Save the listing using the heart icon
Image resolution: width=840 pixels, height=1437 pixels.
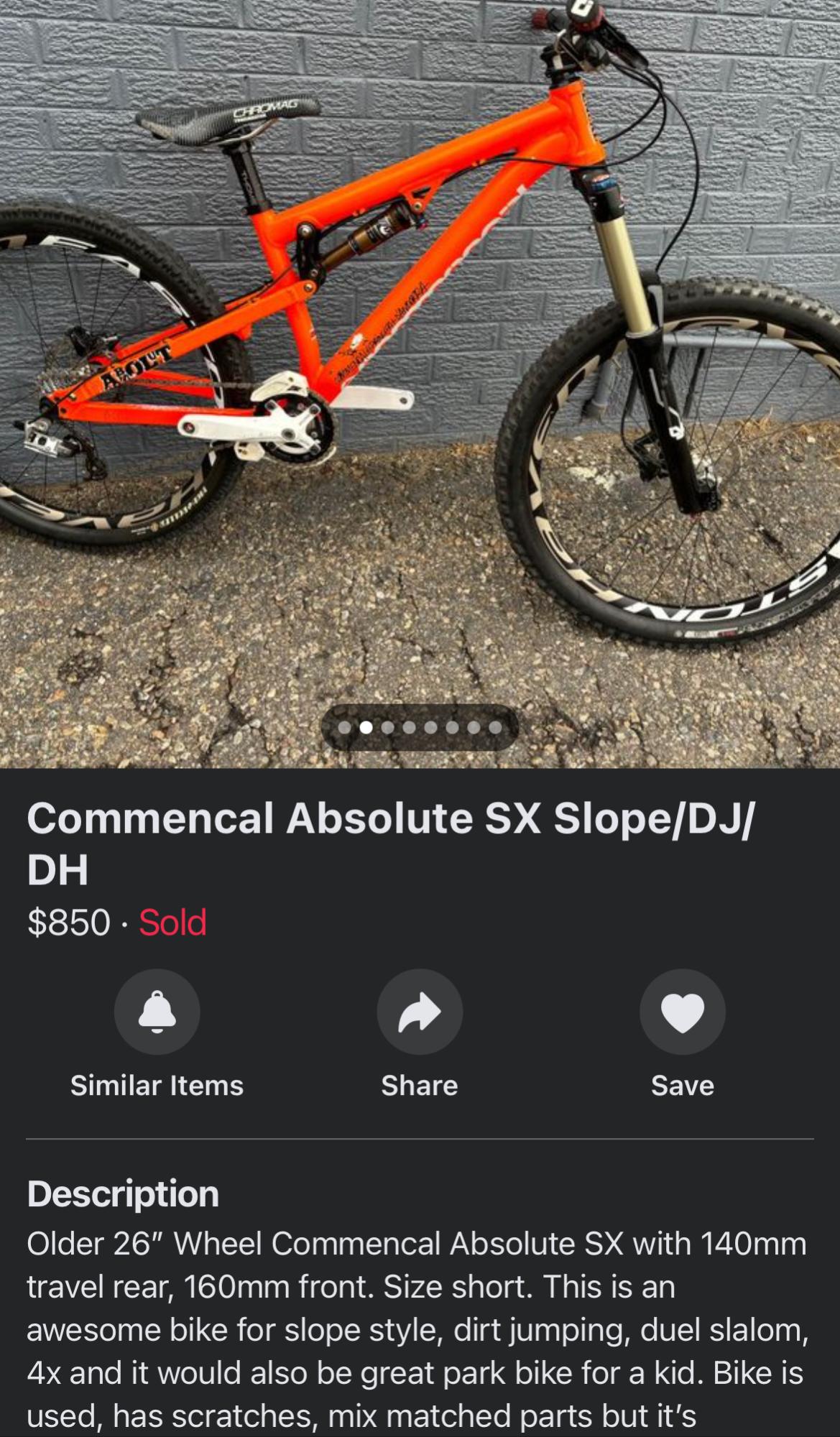(682, 1012)
